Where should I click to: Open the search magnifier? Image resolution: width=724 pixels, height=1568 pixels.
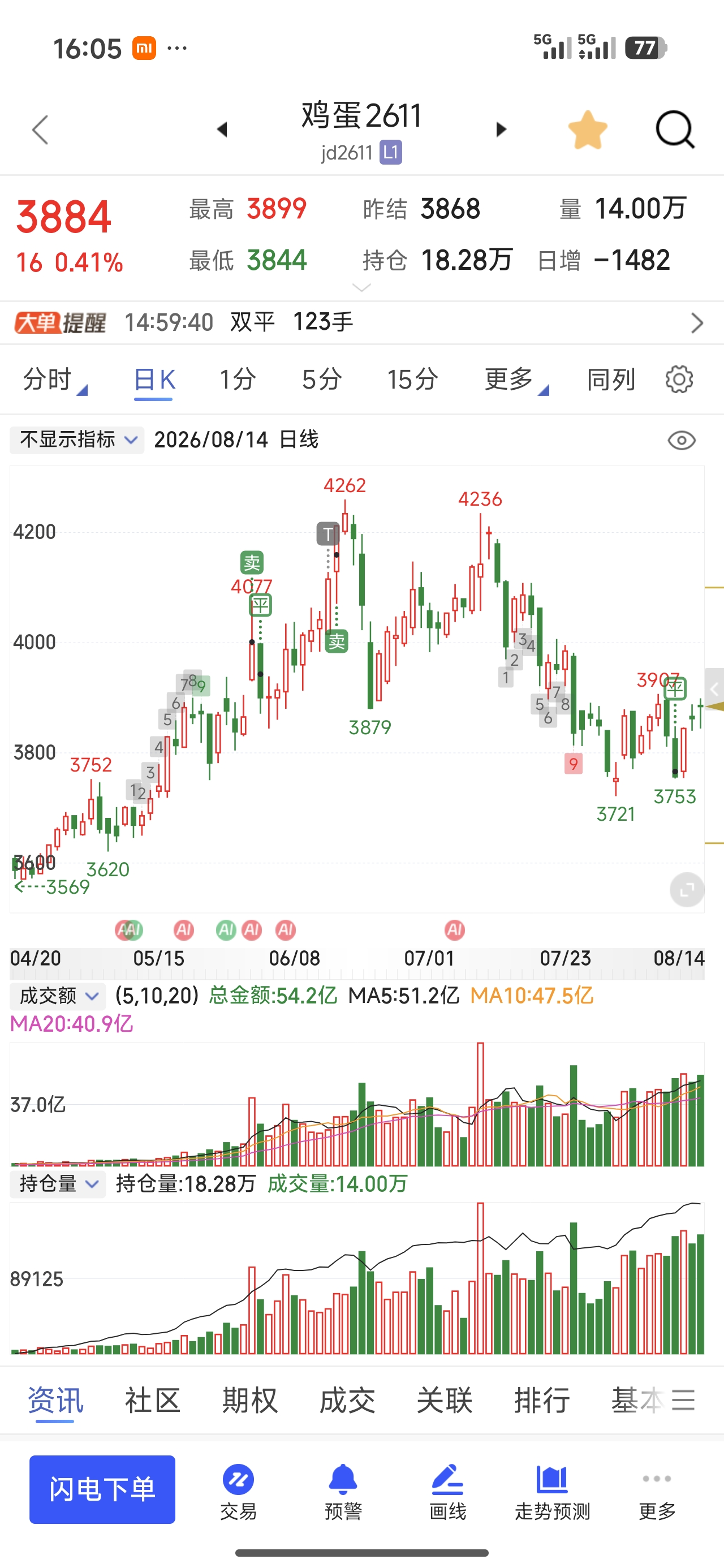675,130
